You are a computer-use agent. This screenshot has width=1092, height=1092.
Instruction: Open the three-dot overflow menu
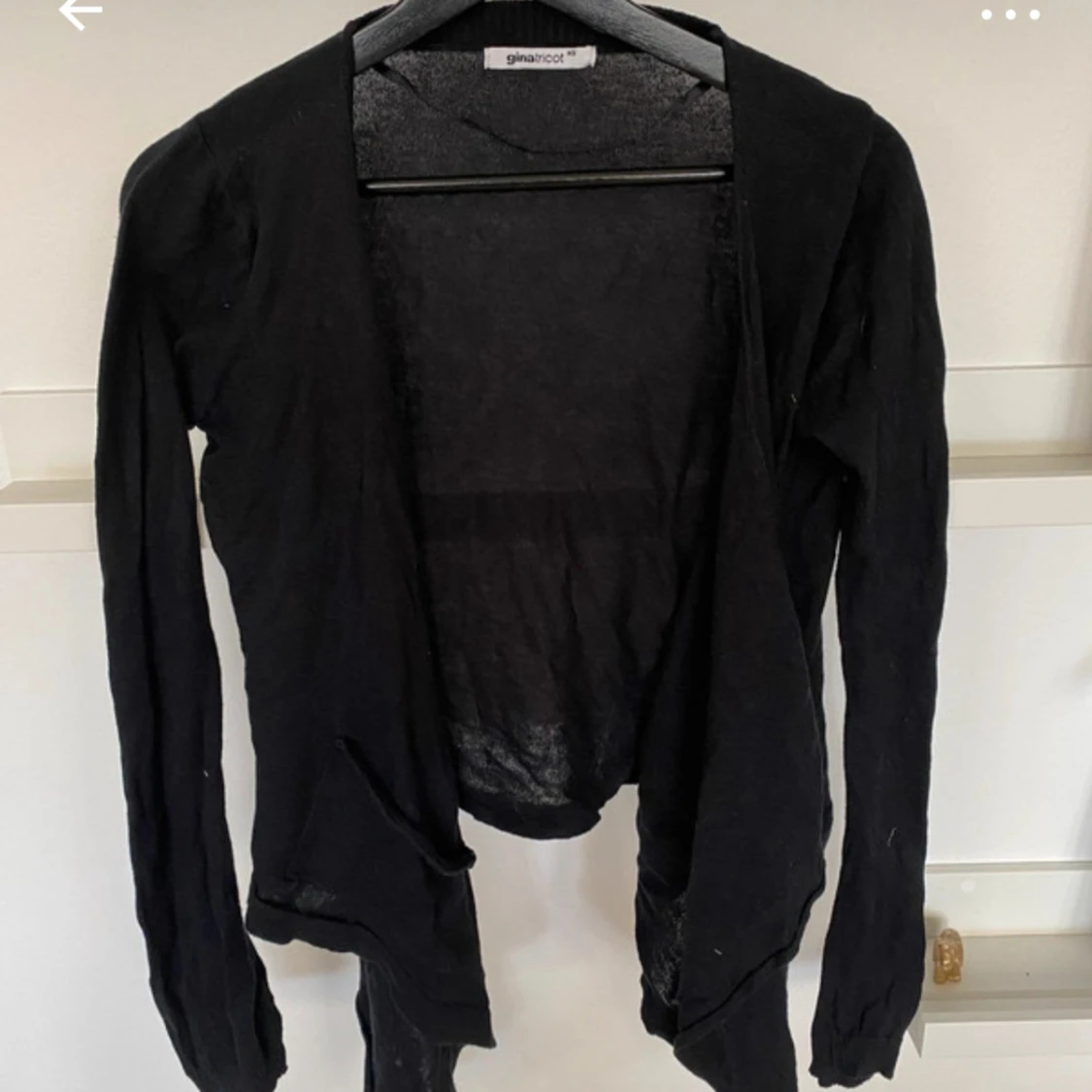coord(1010,15)
